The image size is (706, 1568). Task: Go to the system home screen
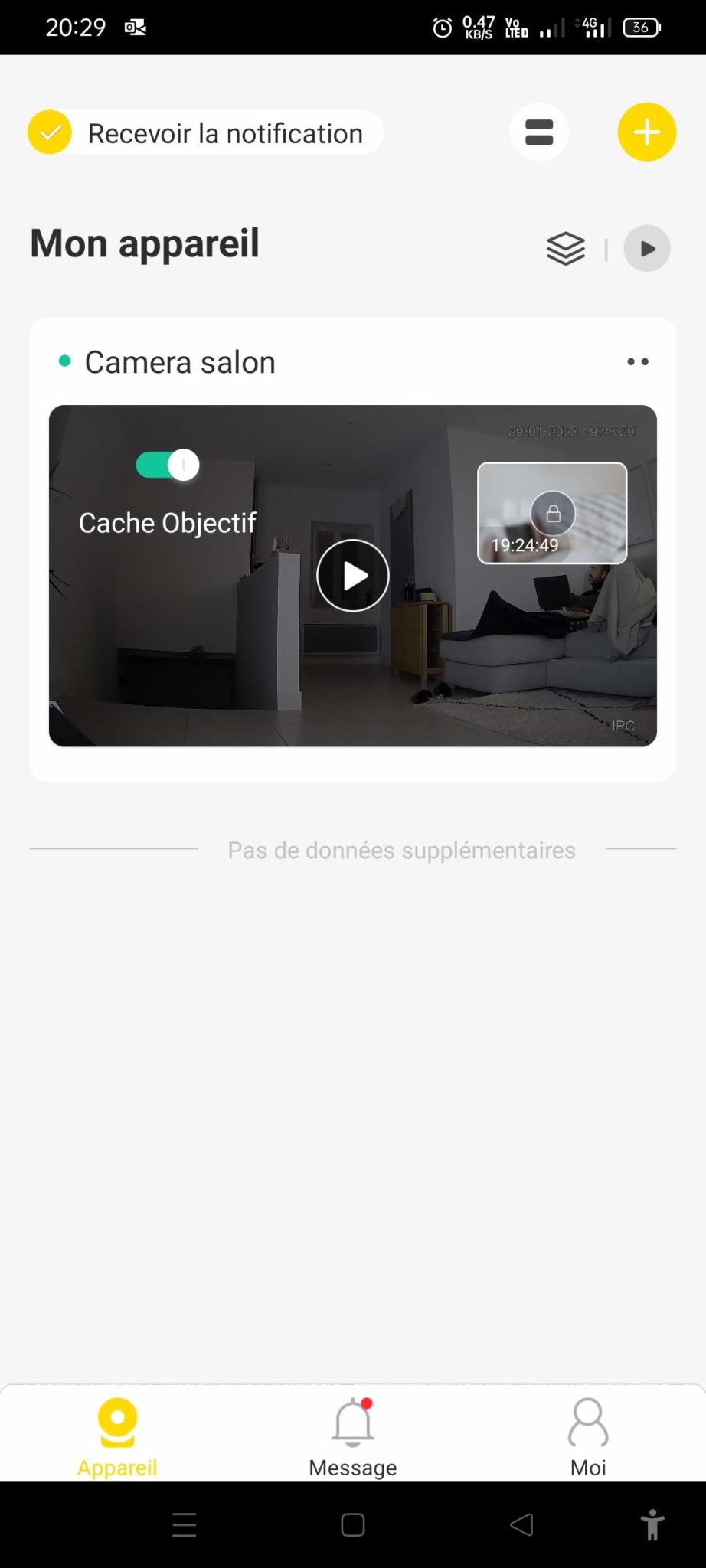click(353, 1524)
